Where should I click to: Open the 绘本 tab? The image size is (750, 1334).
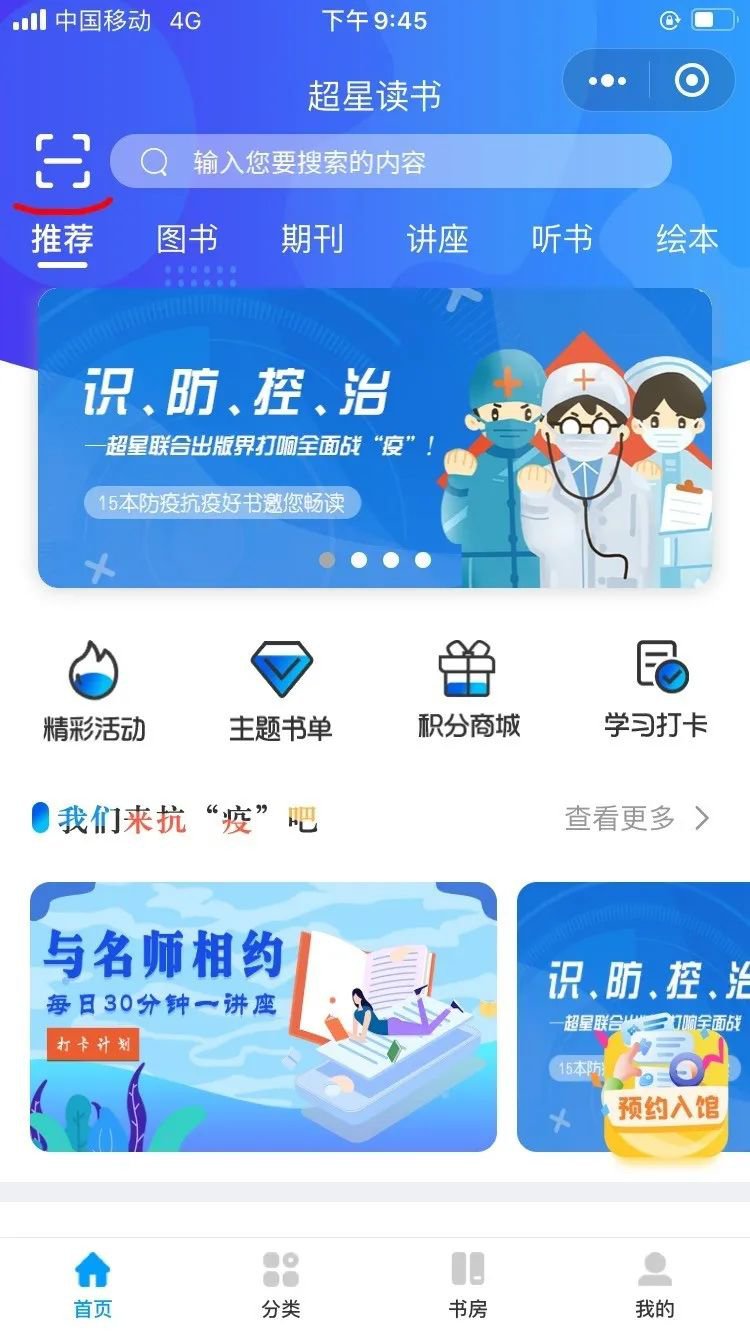tap(687, 240)
